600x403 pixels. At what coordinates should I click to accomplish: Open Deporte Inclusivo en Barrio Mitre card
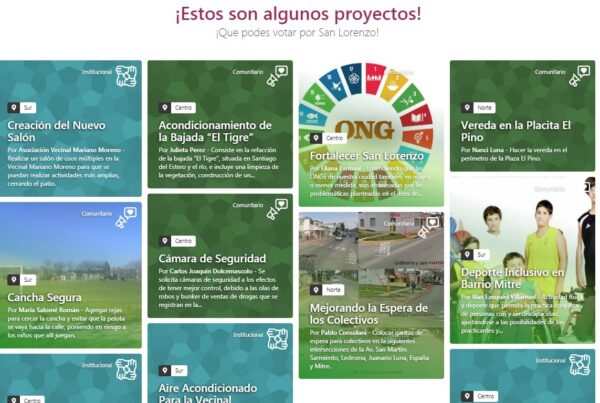[514, 278]
